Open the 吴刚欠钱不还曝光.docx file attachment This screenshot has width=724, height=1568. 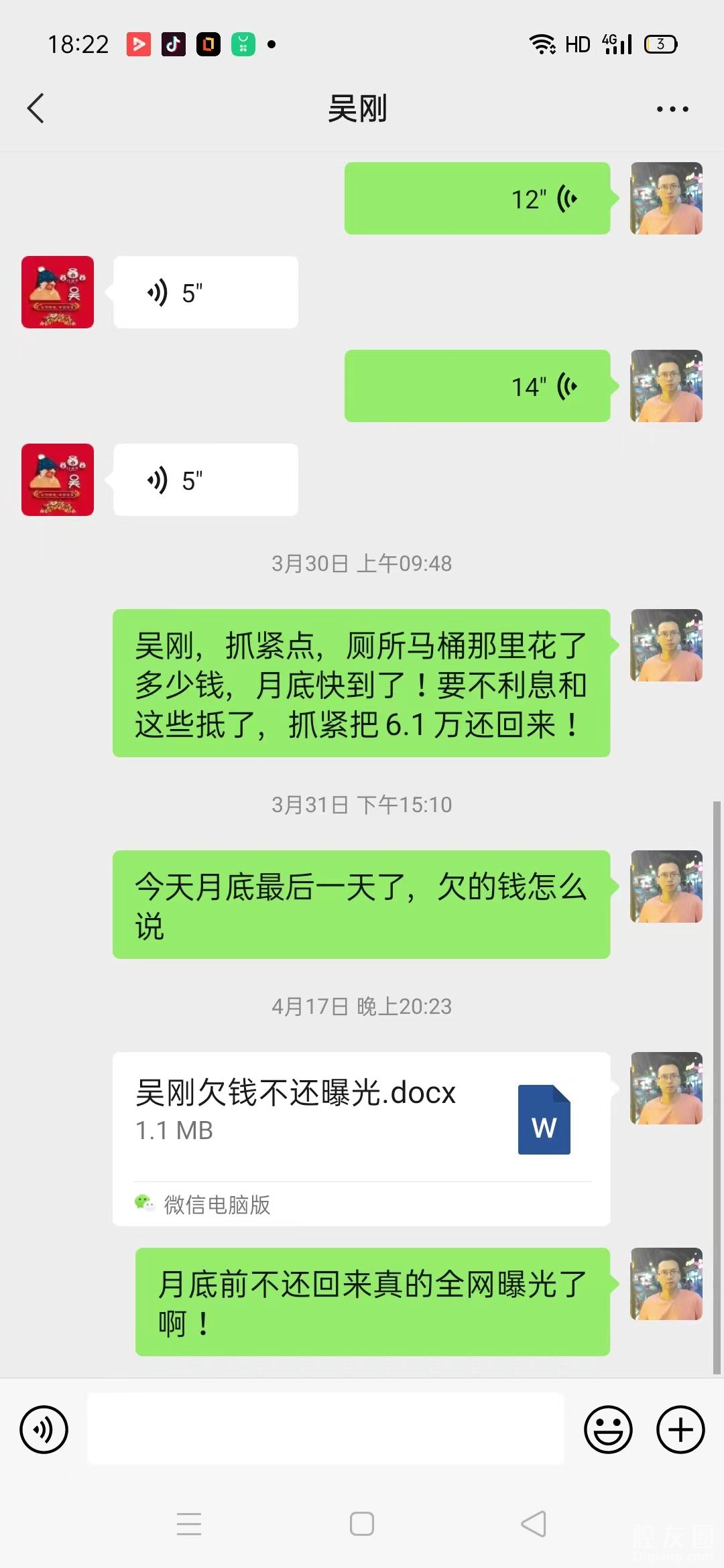[361, 1115]
